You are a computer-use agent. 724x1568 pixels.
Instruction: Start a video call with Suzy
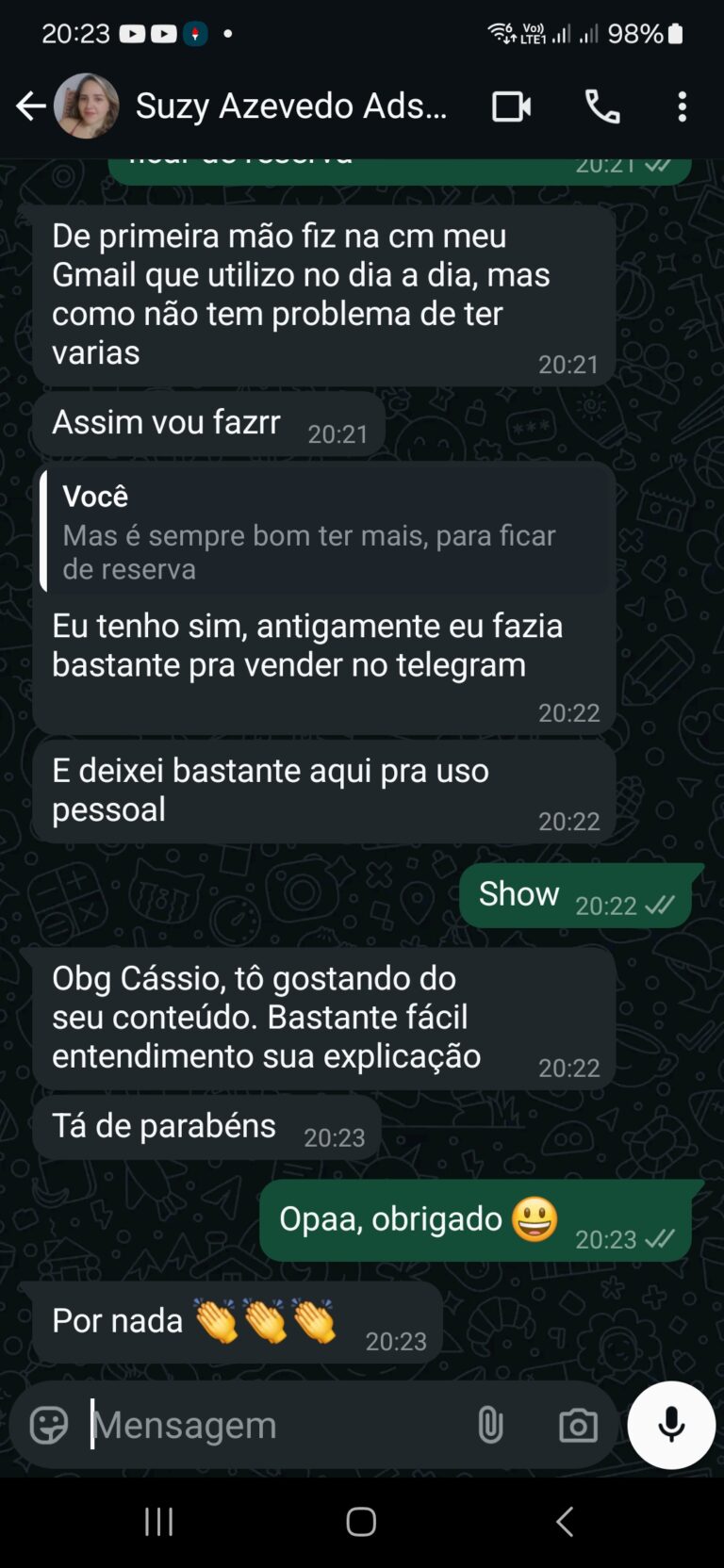(510, 106)
